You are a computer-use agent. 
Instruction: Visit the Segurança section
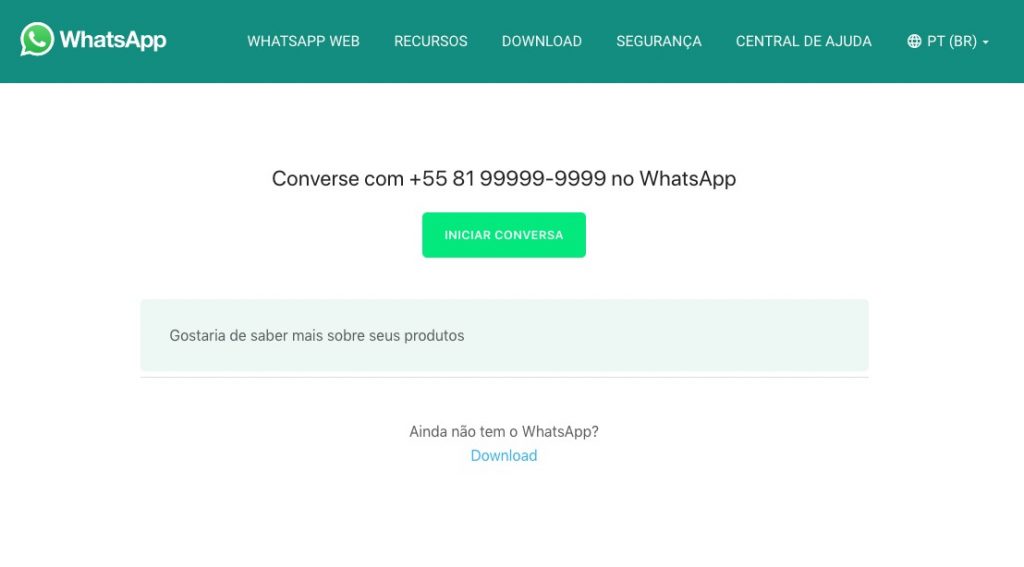[658, 41]
